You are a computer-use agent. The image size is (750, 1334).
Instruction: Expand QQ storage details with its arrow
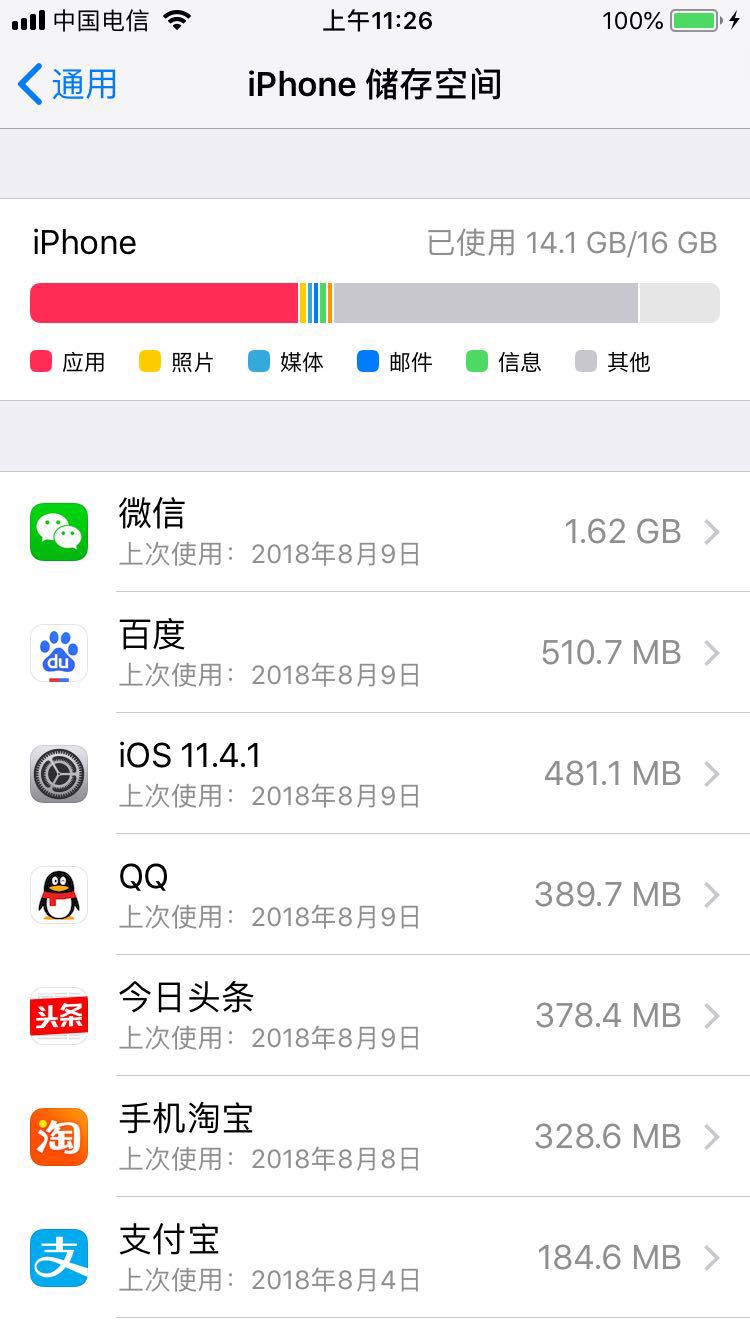[712, 895]
